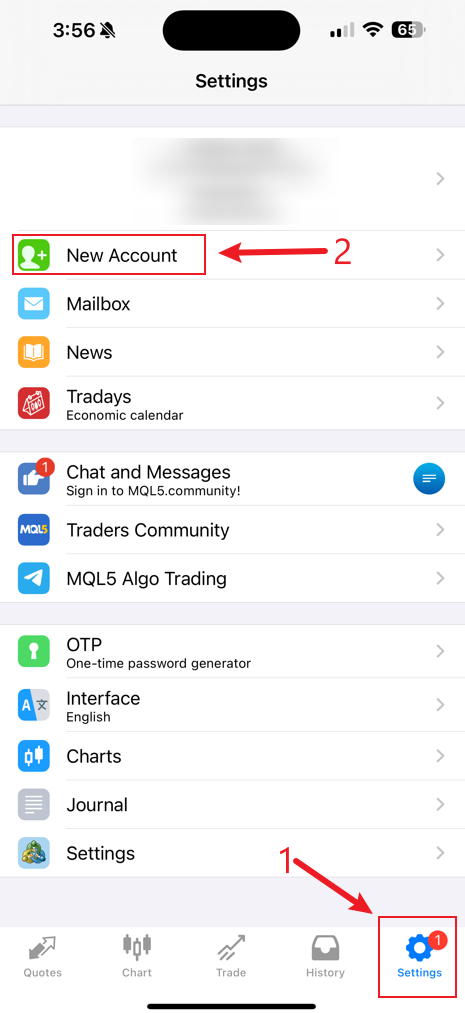Open the Settings row with MetaTrader icon
The height and width of the screenshot is (1013, 465).
[x=232, y=853]
